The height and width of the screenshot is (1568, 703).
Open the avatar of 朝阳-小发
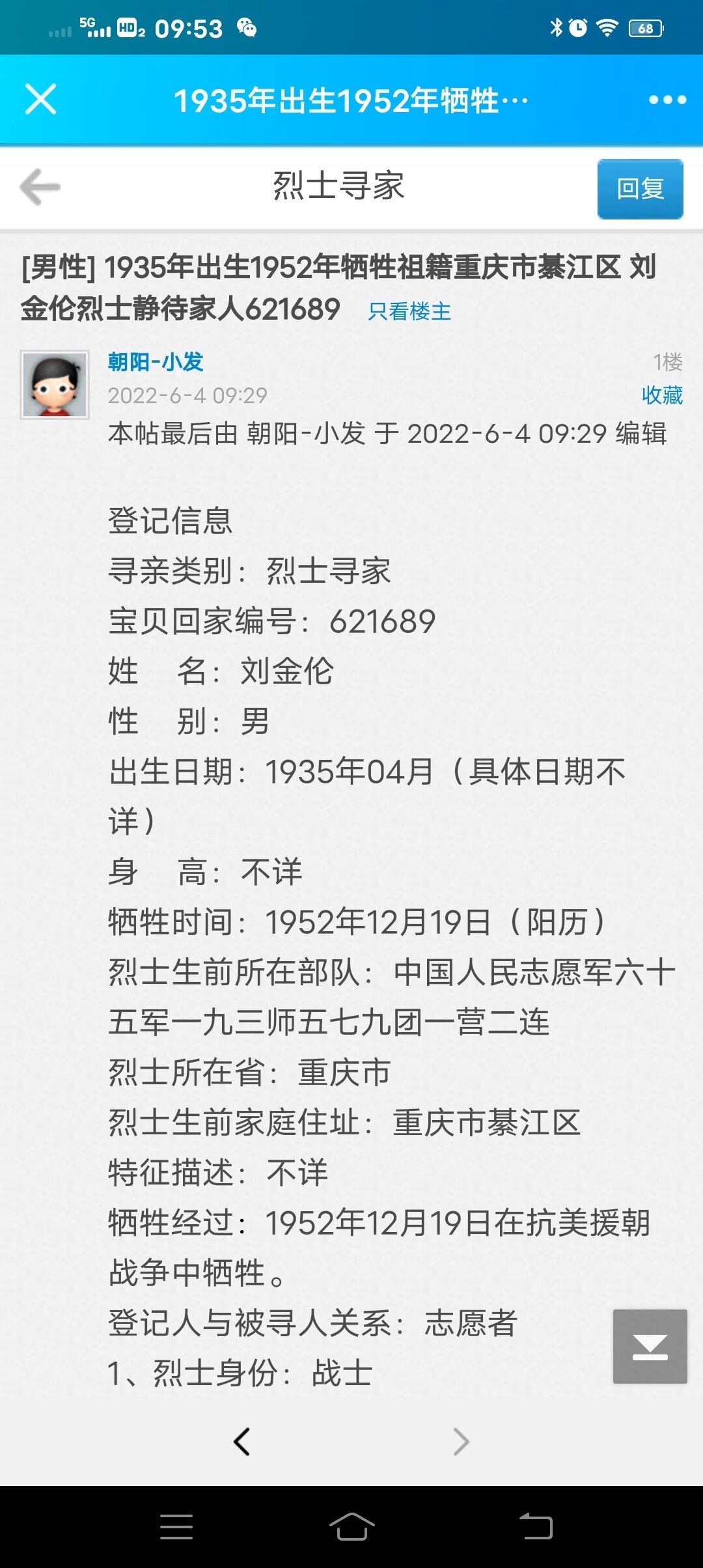point(55,385)
